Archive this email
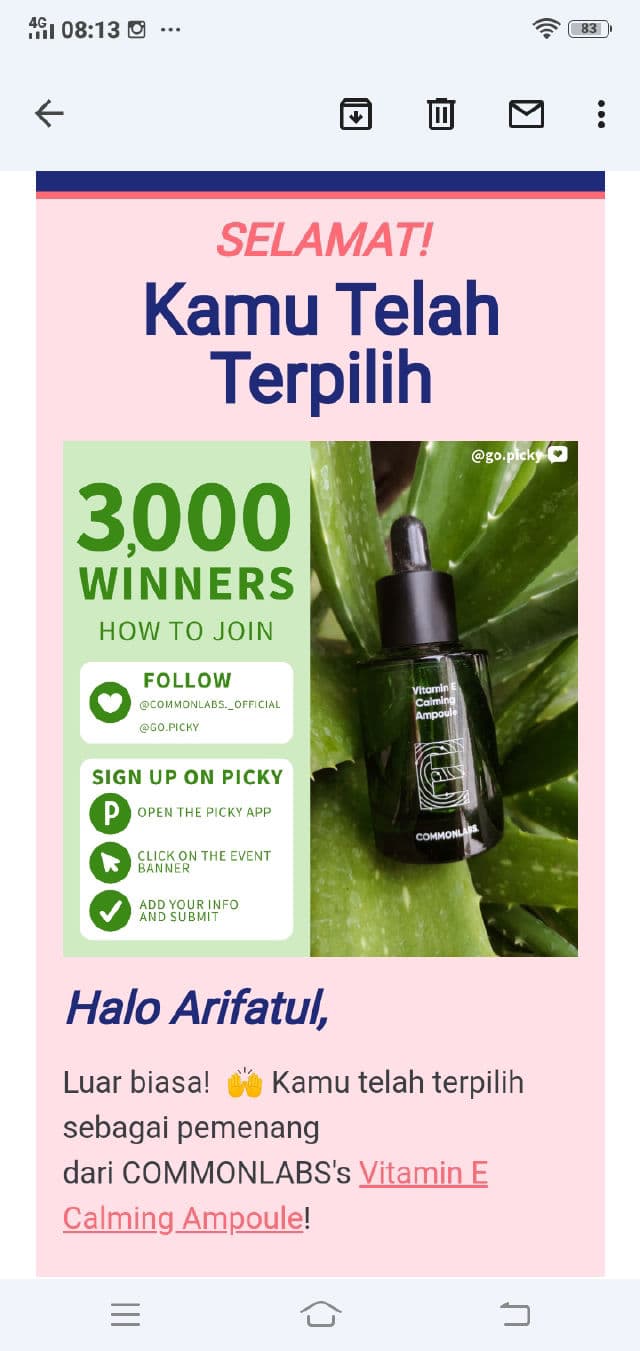The width and height of the screenshot is (640, 1351). click(355, 114)
